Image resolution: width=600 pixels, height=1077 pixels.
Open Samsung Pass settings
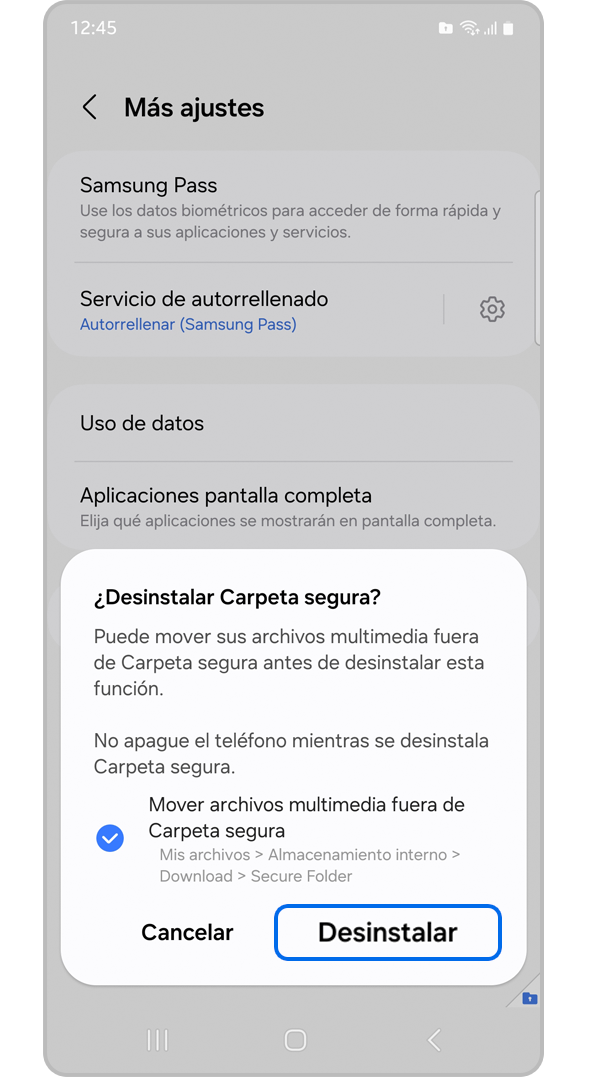(x=290, y=207)
